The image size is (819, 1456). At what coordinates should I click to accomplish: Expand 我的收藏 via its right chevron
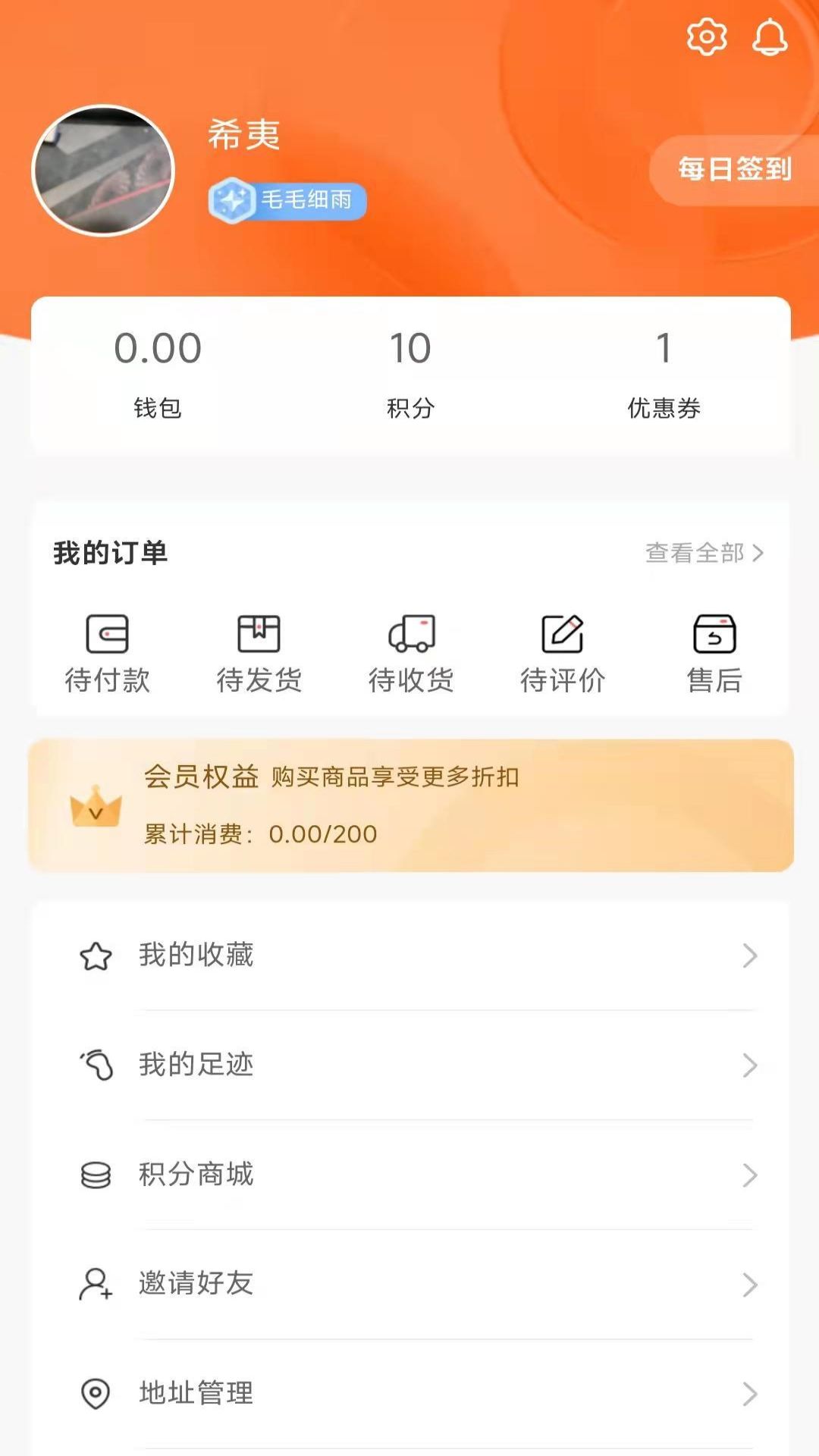tap(749, 955)
